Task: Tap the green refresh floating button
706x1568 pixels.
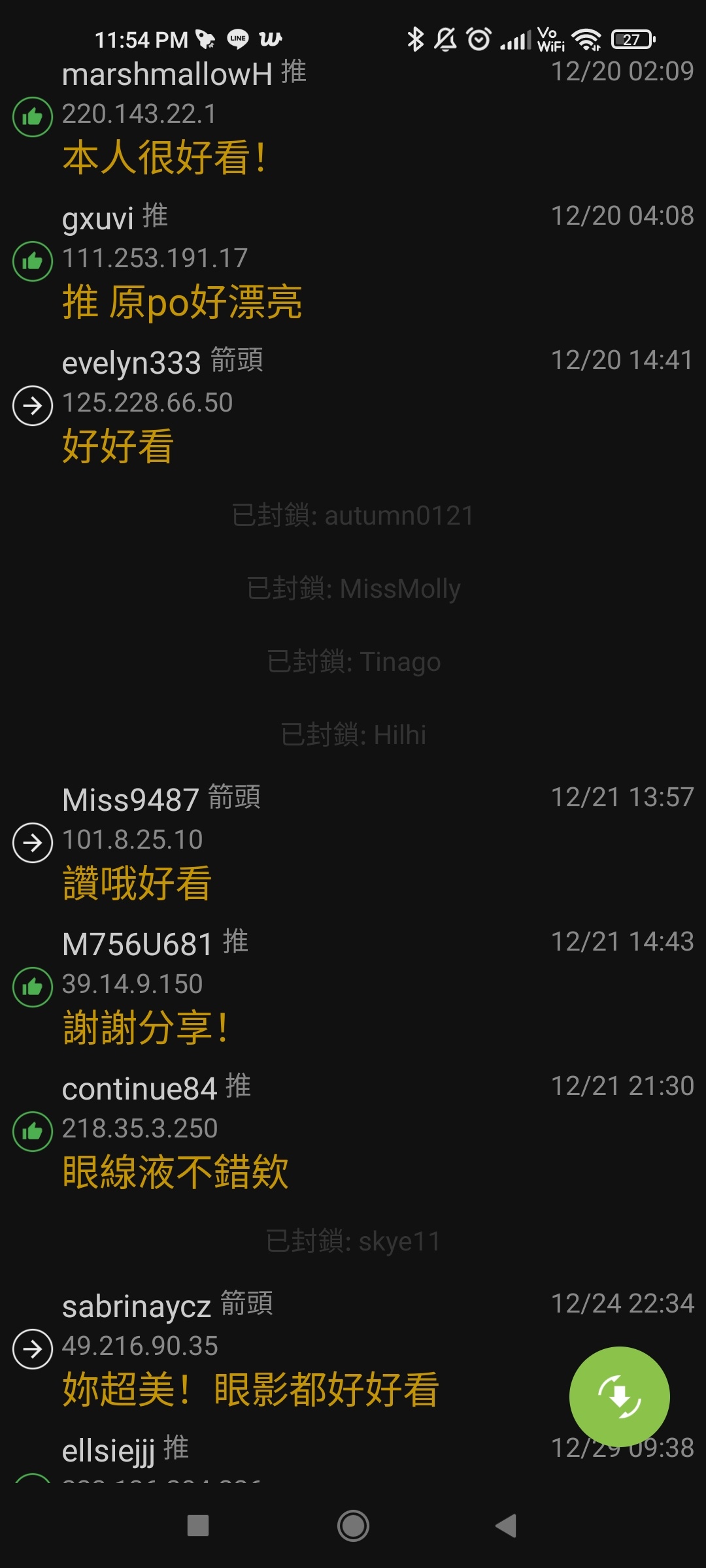Action: 619,1396
